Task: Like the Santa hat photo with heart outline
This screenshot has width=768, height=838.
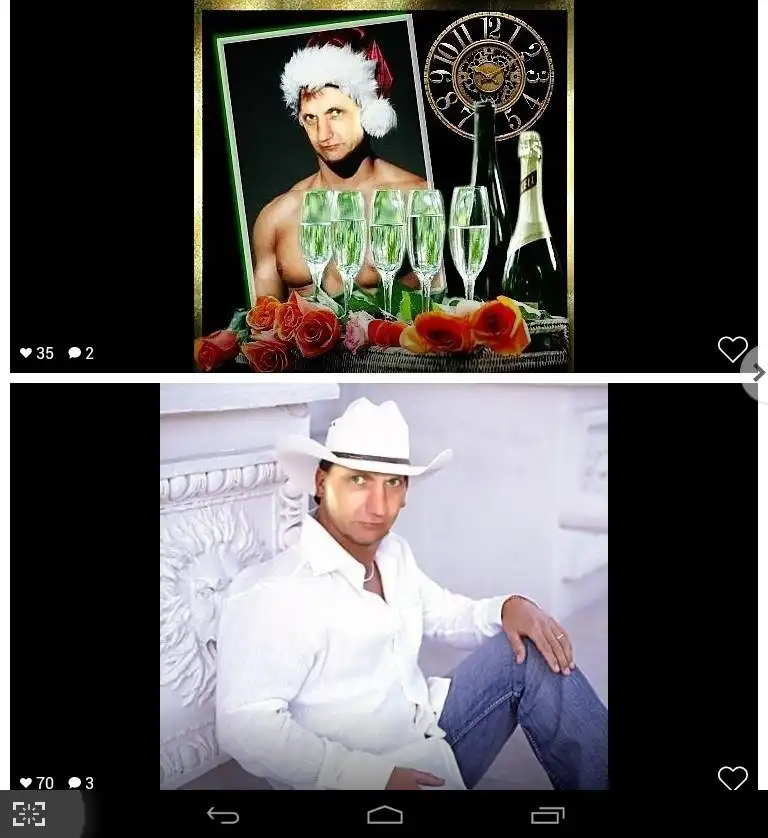Action: click(x=732, y=349)
